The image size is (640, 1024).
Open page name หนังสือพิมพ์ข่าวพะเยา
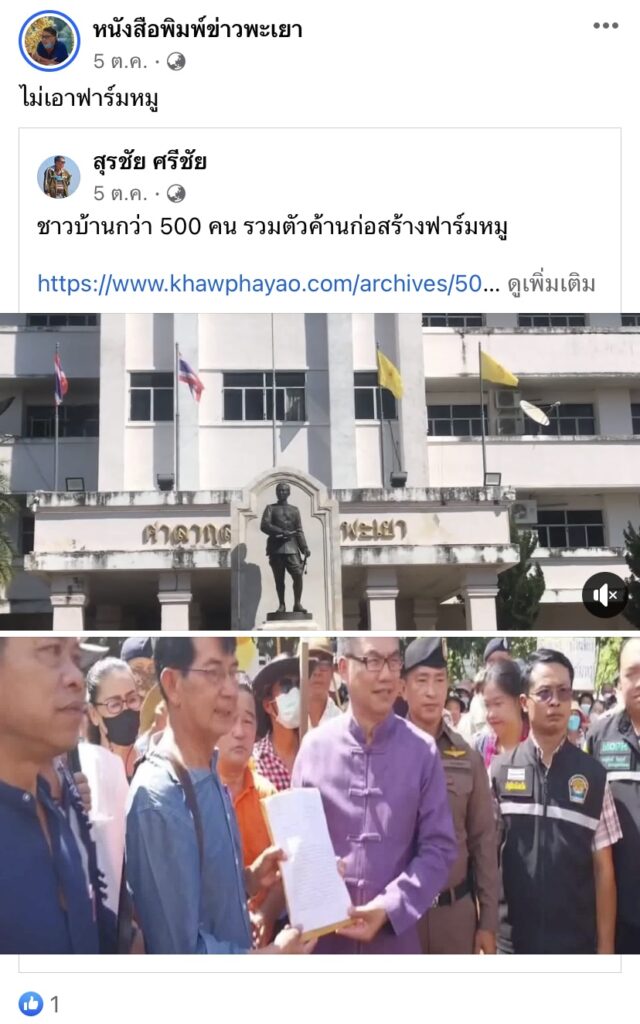pos(198,29)
